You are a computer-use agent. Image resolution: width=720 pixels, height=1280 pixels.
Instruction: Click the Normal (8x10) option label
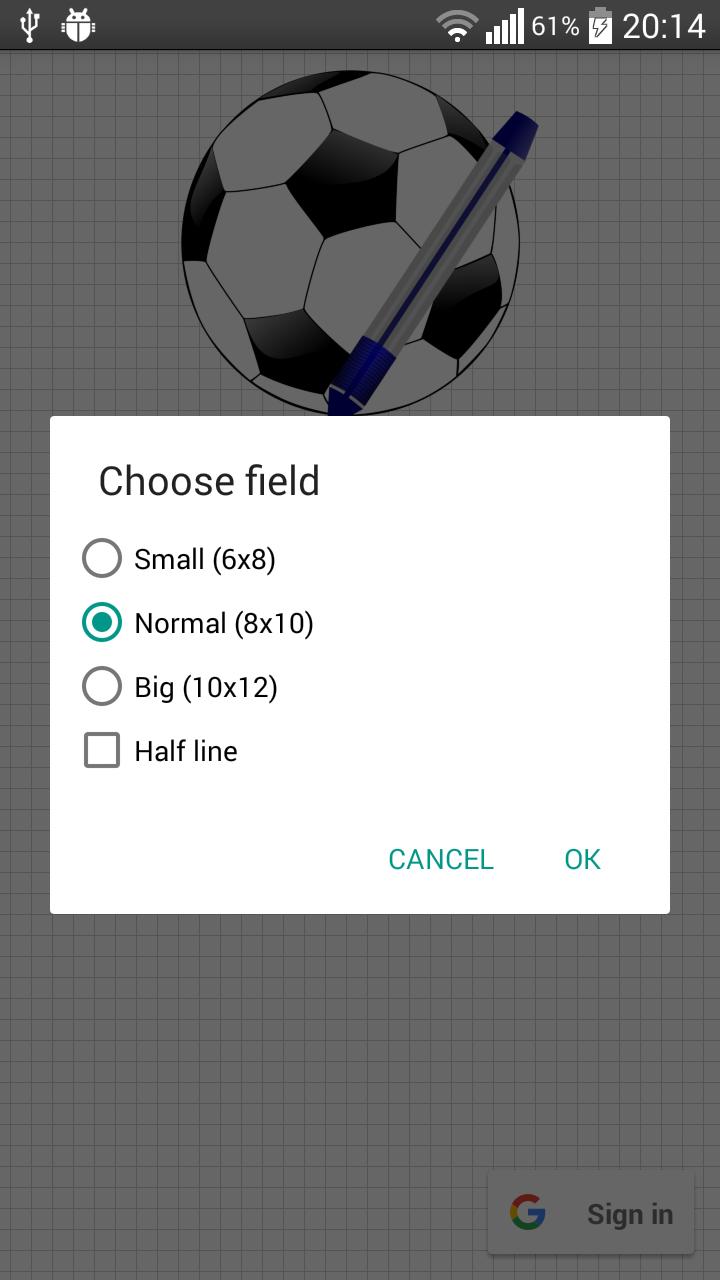224,622
